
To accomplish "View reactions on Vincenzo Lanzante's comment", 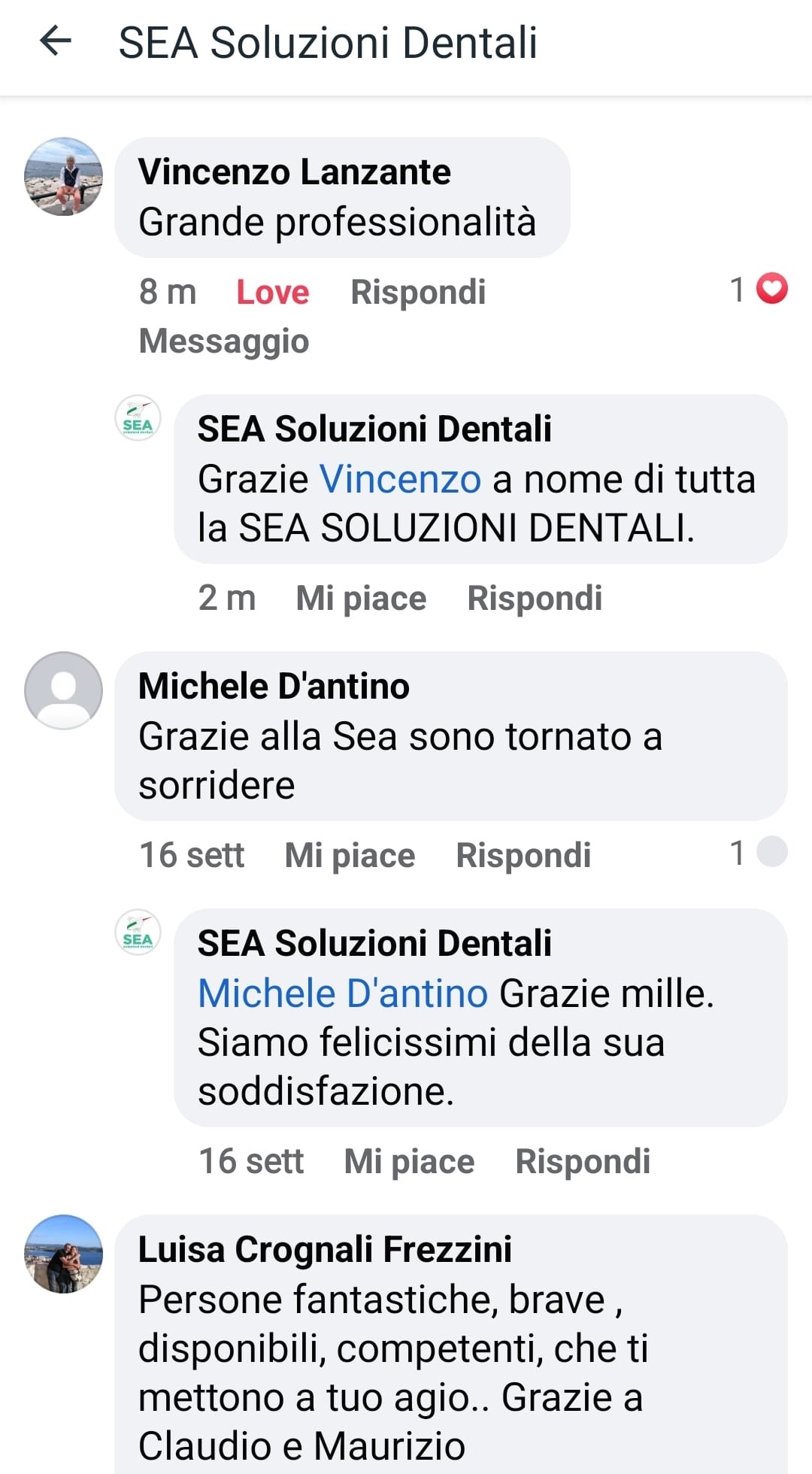I will click(x=758, y=290).
